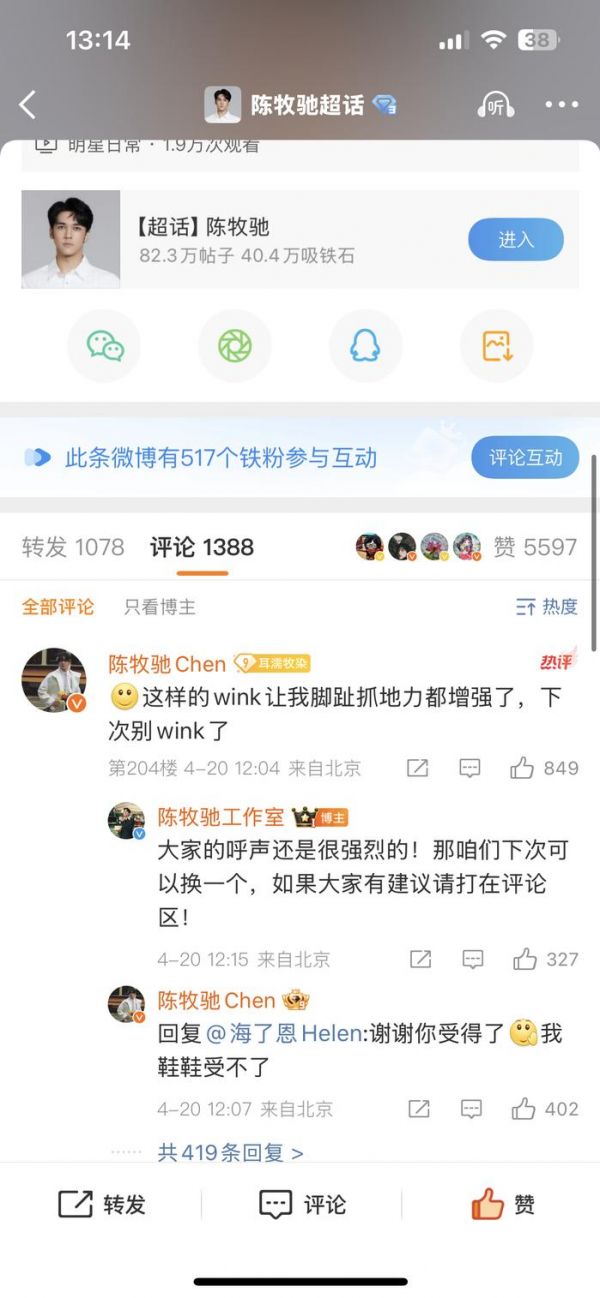Tap 进入 to enter the super topic
This screenshot has height=1298, width=600.
pyautogui.click(x=516, y=240)
